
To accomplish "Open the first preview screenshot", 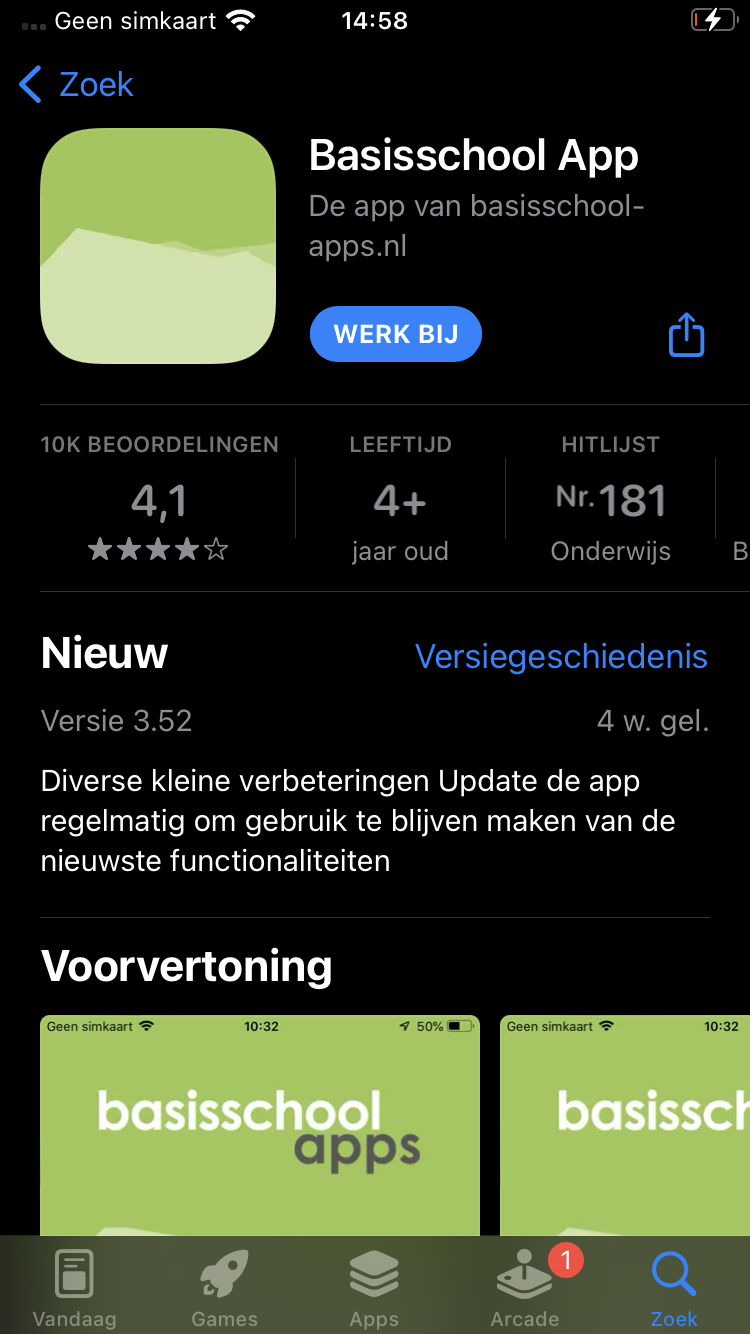I will tap(260, 1125).
